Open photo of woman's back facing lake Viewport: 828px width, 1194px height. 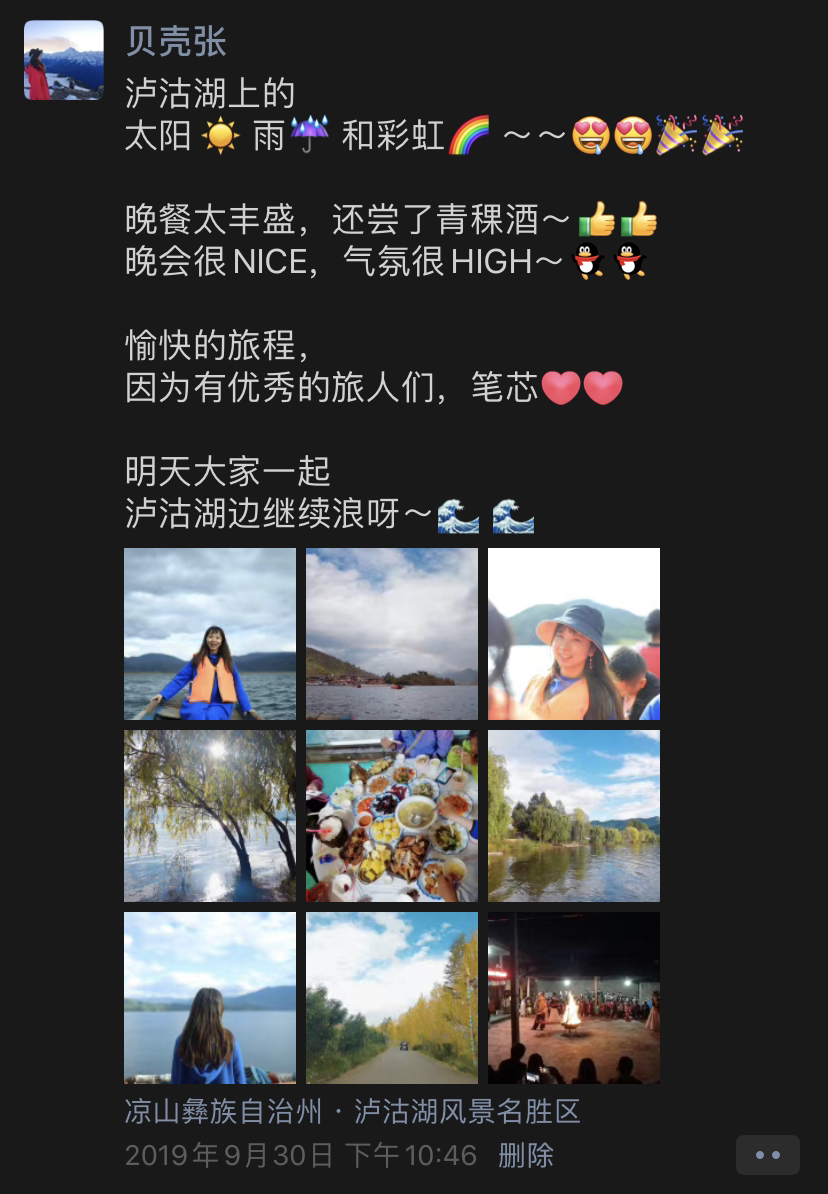pyautogui.click(x=210, y=998)
